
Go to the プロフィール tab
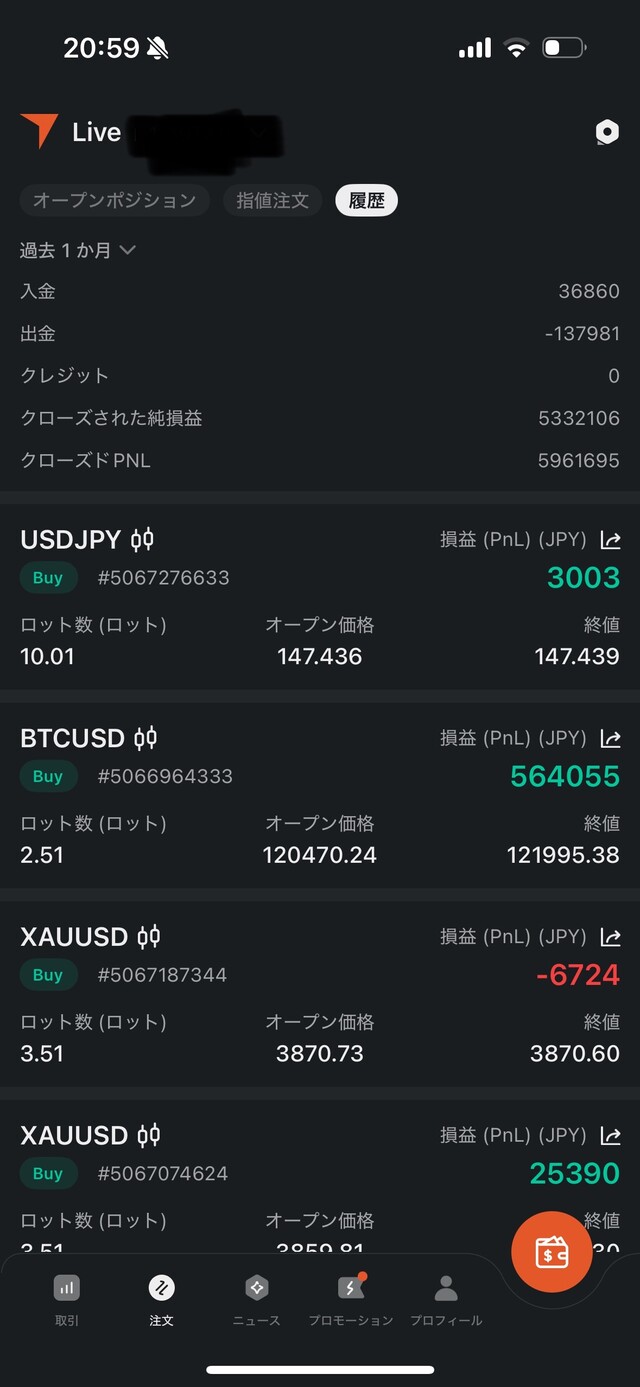tap(446, 1299)
